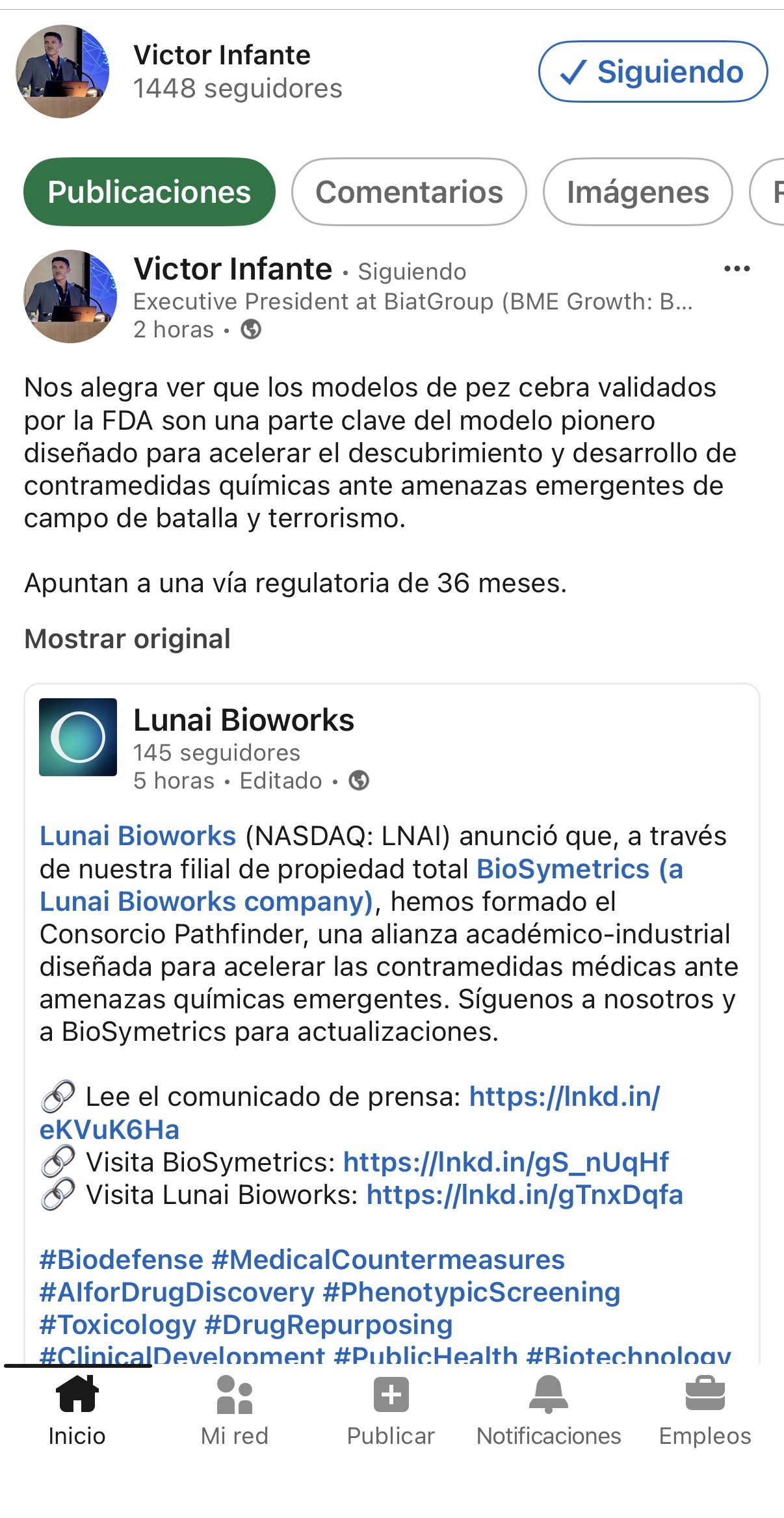Open Victor Infante's profile from post header
This screenshot has width=784, height=1518.
coord(233,269)
